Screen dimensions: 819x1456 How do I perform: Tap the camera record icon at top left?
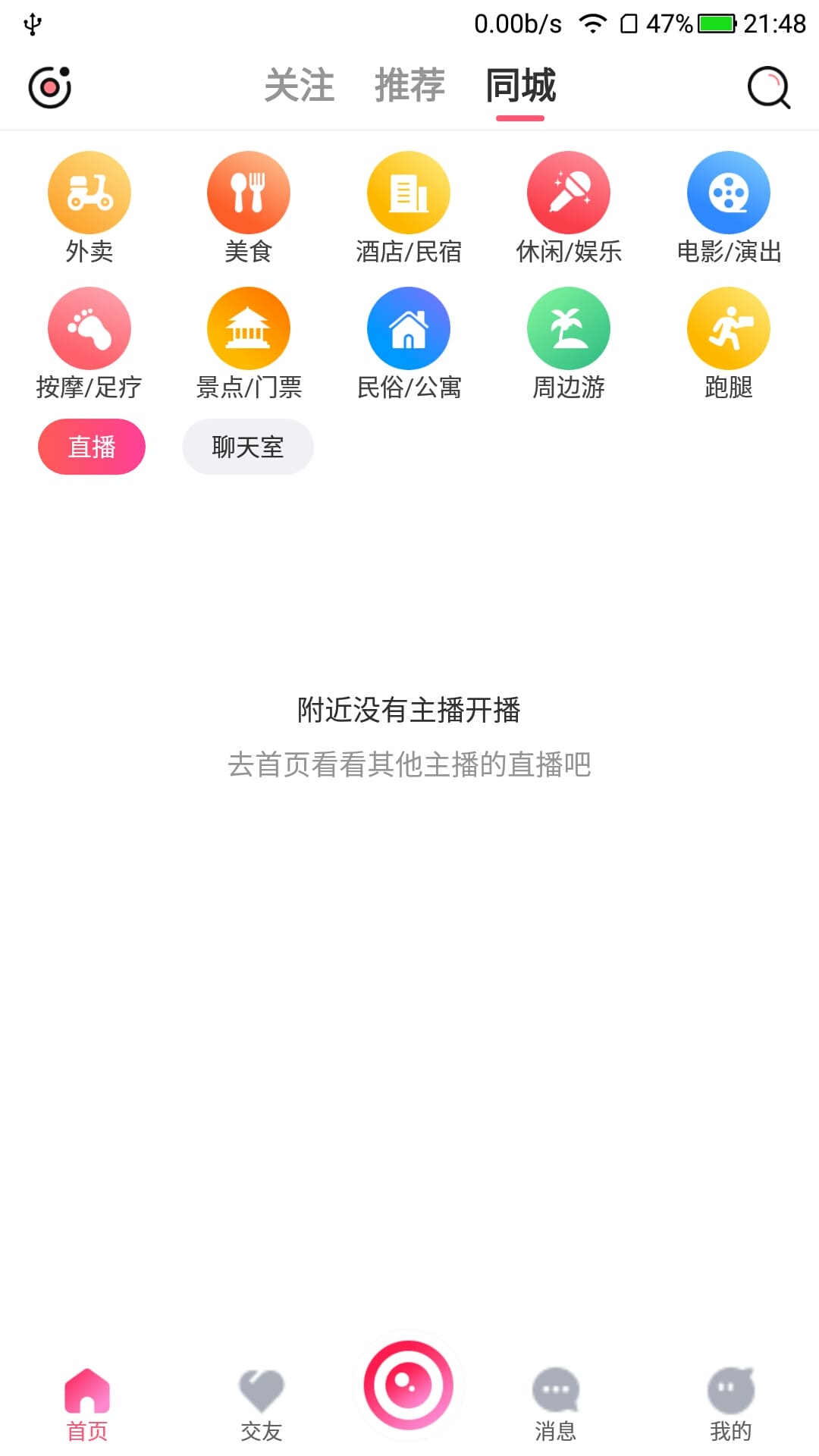coord(50,87)
